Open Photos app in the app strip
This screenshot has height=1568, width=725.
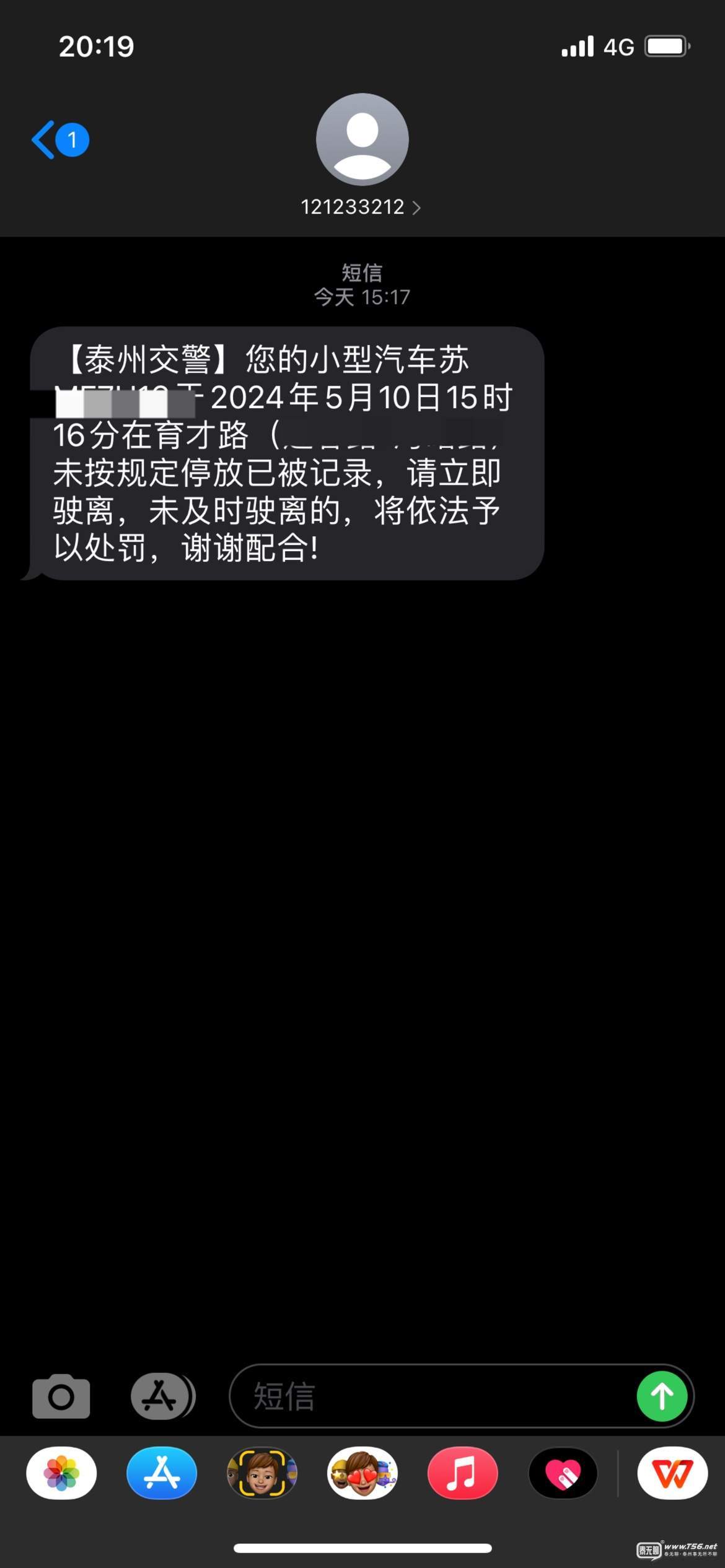point(61,1473)
